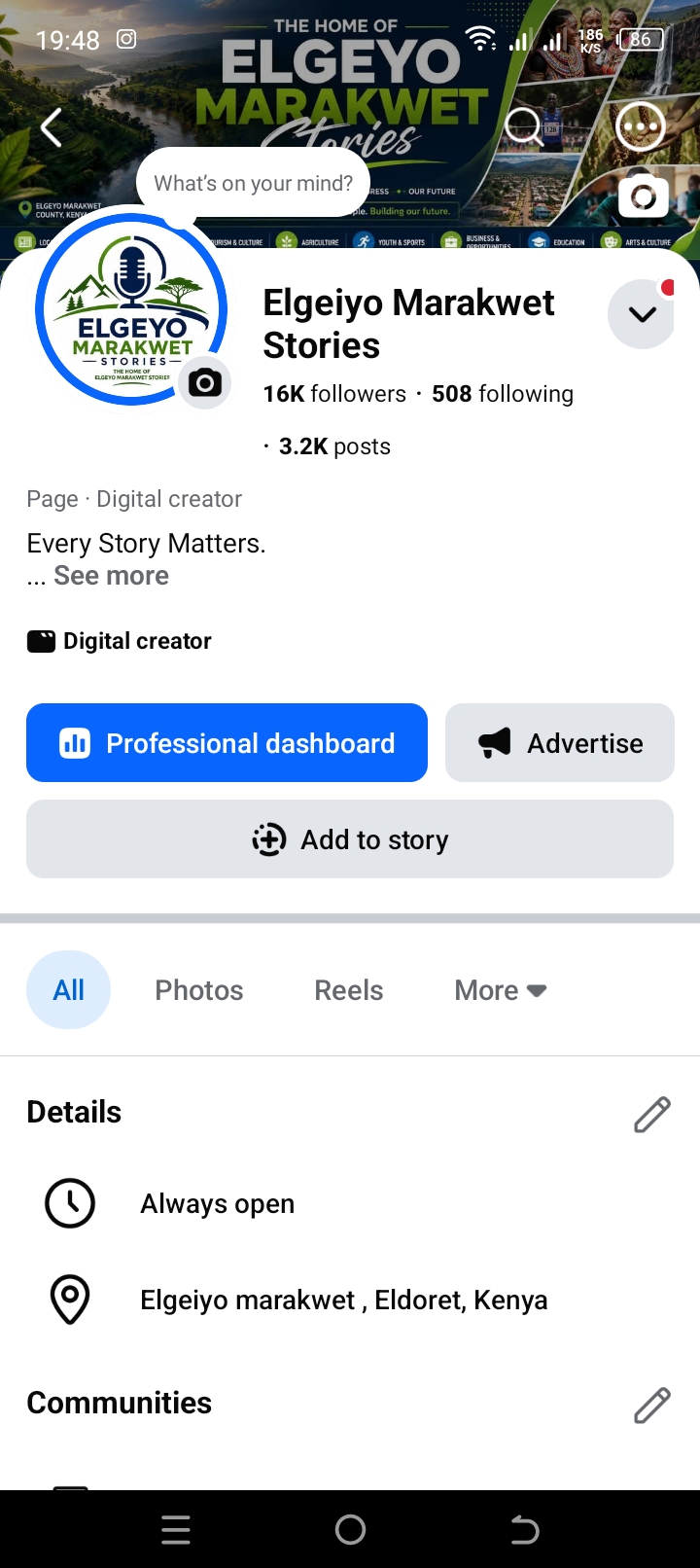The height and width of the screenshot is (1568, 700).
Task: View the 16K followers list
Action: [334, 394]
